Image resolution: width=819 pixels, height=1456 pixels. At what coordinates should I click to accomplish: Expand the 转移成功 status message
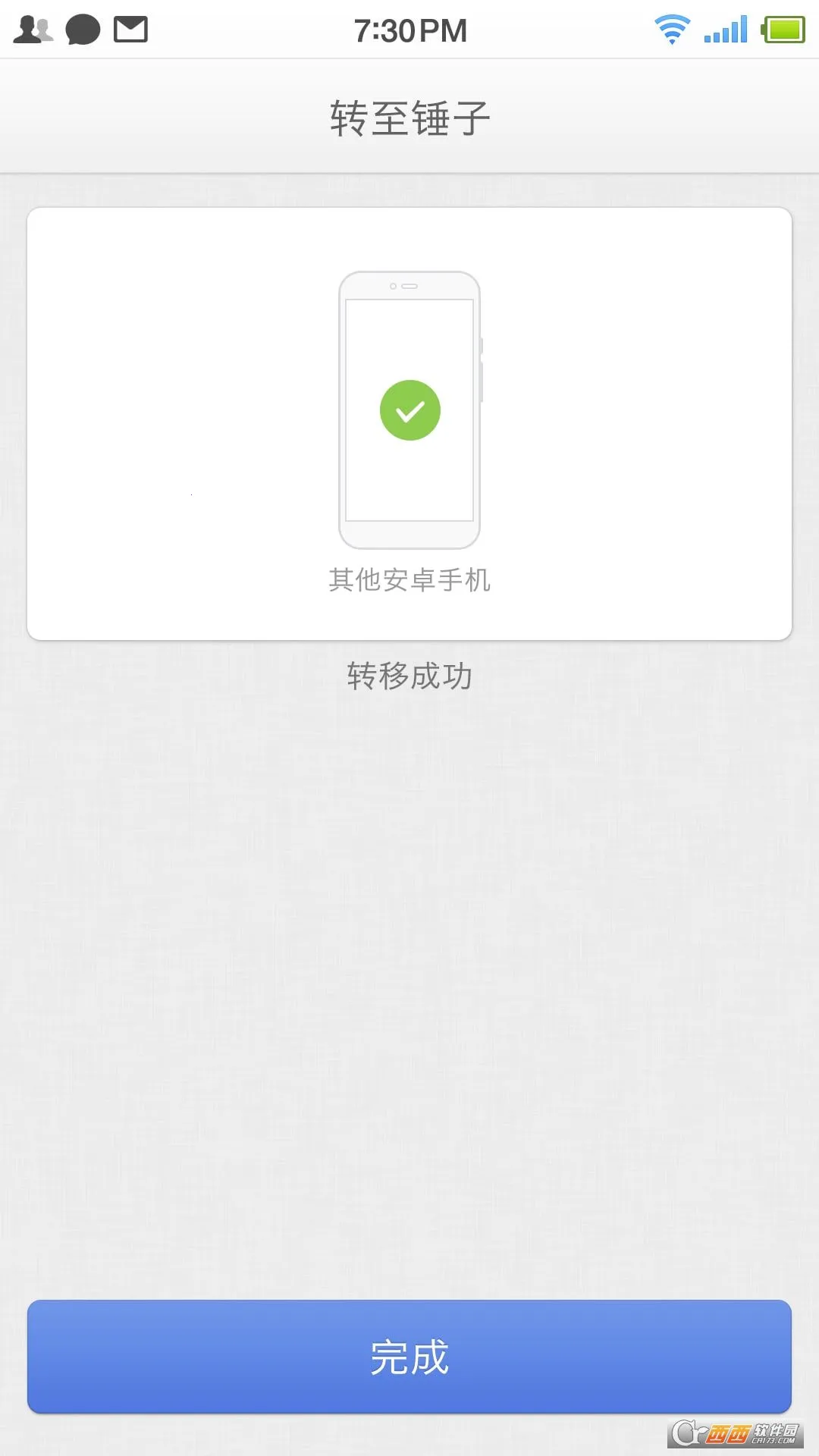[409, 676]
